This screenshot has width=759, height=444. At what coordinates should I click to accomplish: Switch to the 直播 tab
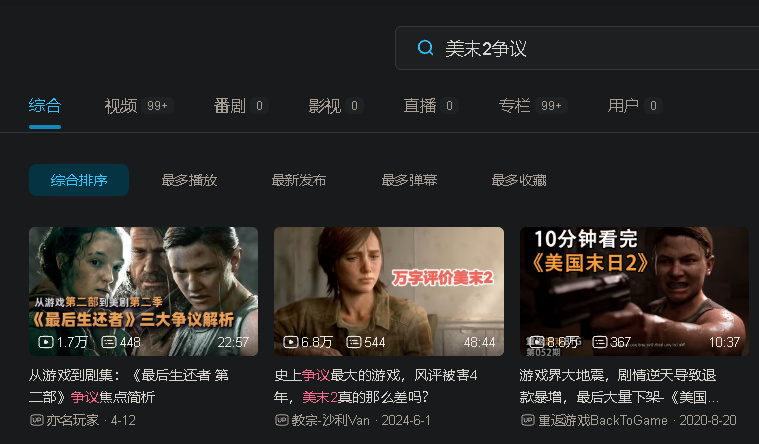click(x=420, y=105)
